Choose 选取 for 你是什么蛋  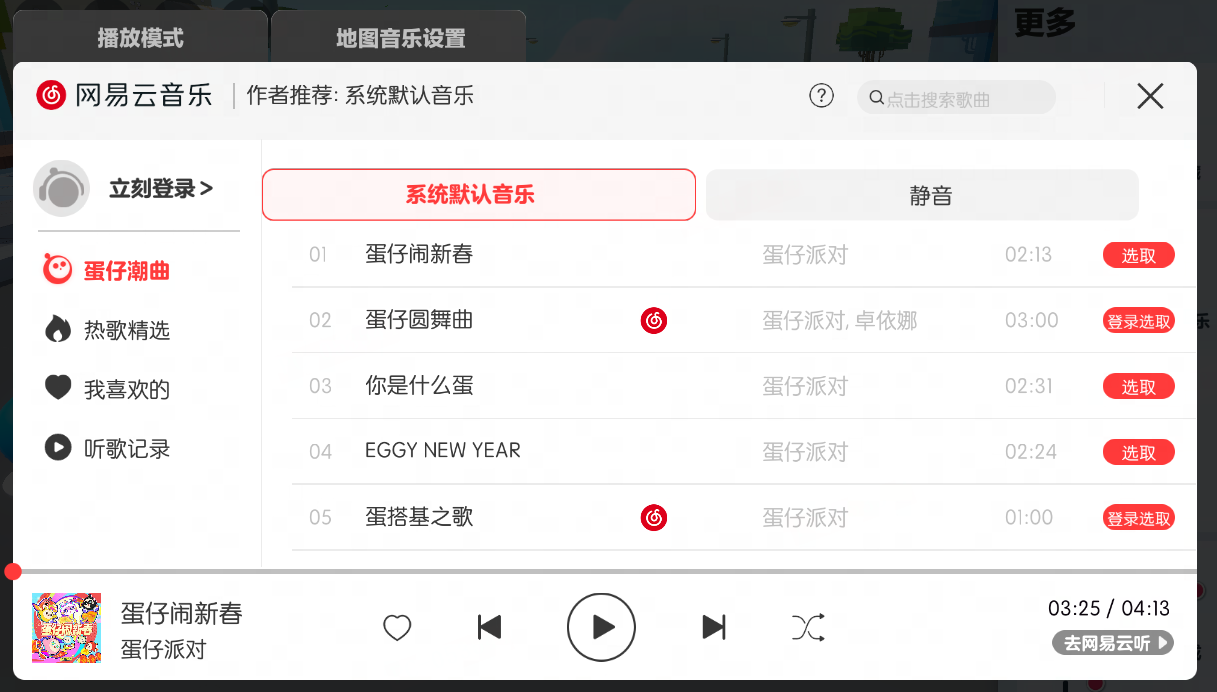[1138, 387]
